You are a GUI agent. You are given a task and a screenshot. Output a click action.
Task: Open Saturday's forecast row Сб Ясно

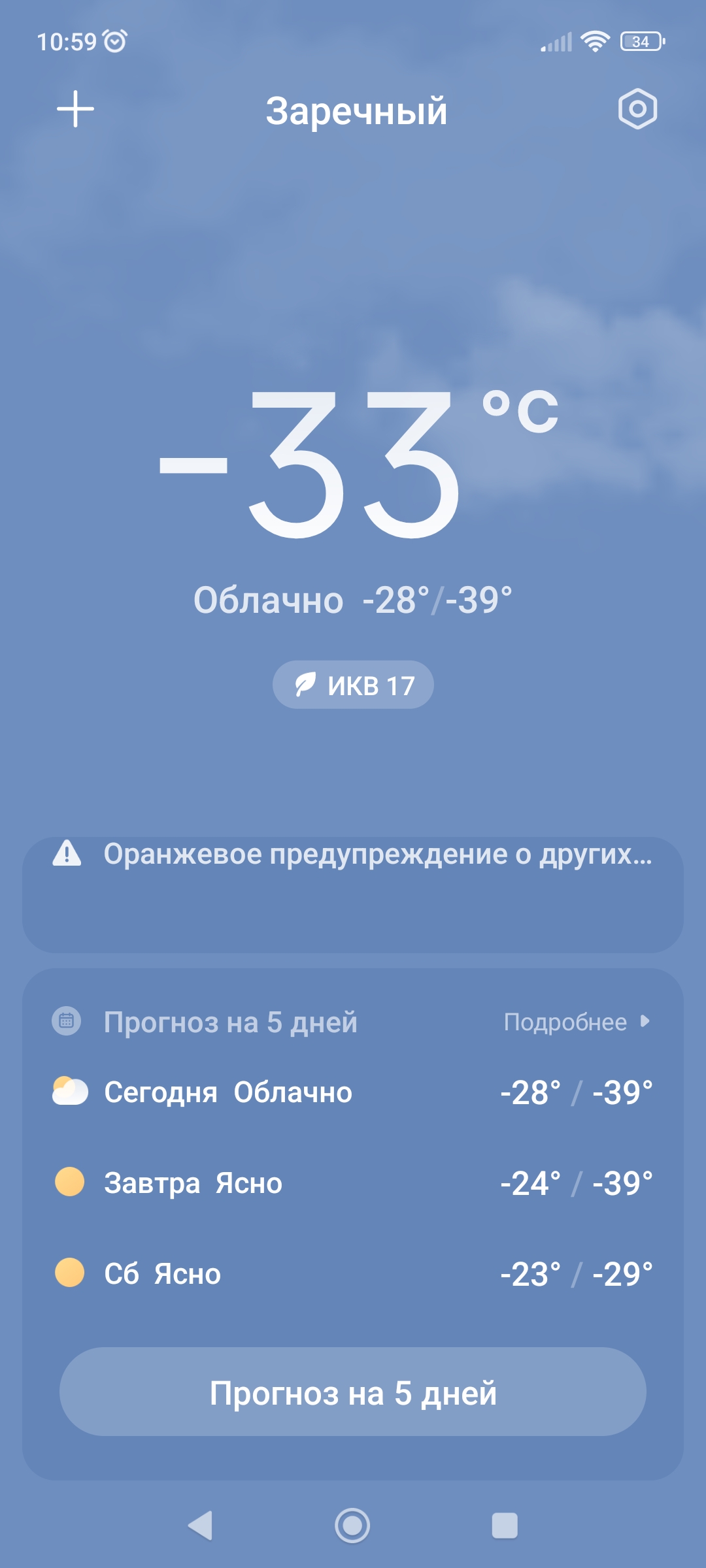[x=353, y=1274]
